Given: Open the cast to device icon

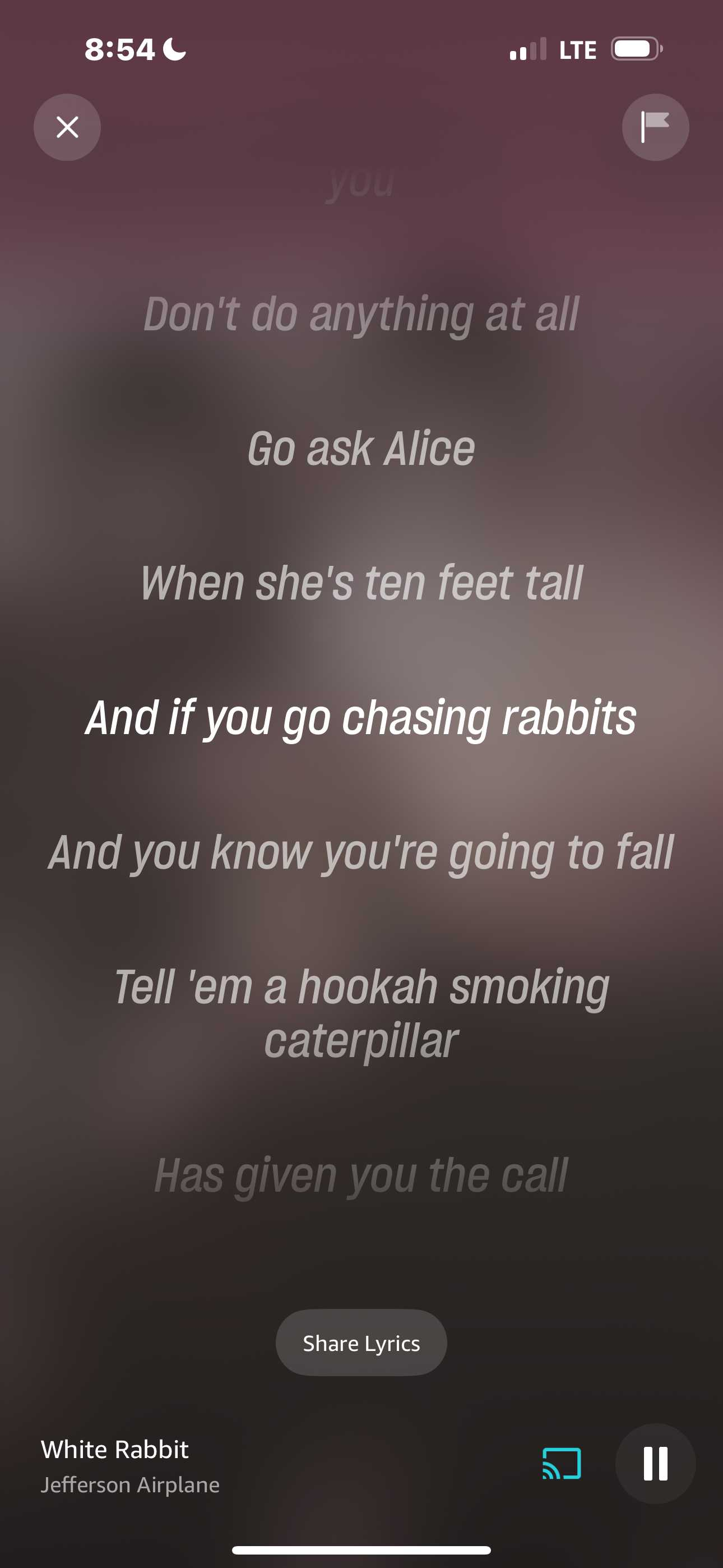Looking at the screenshot, I should 562,1463.
